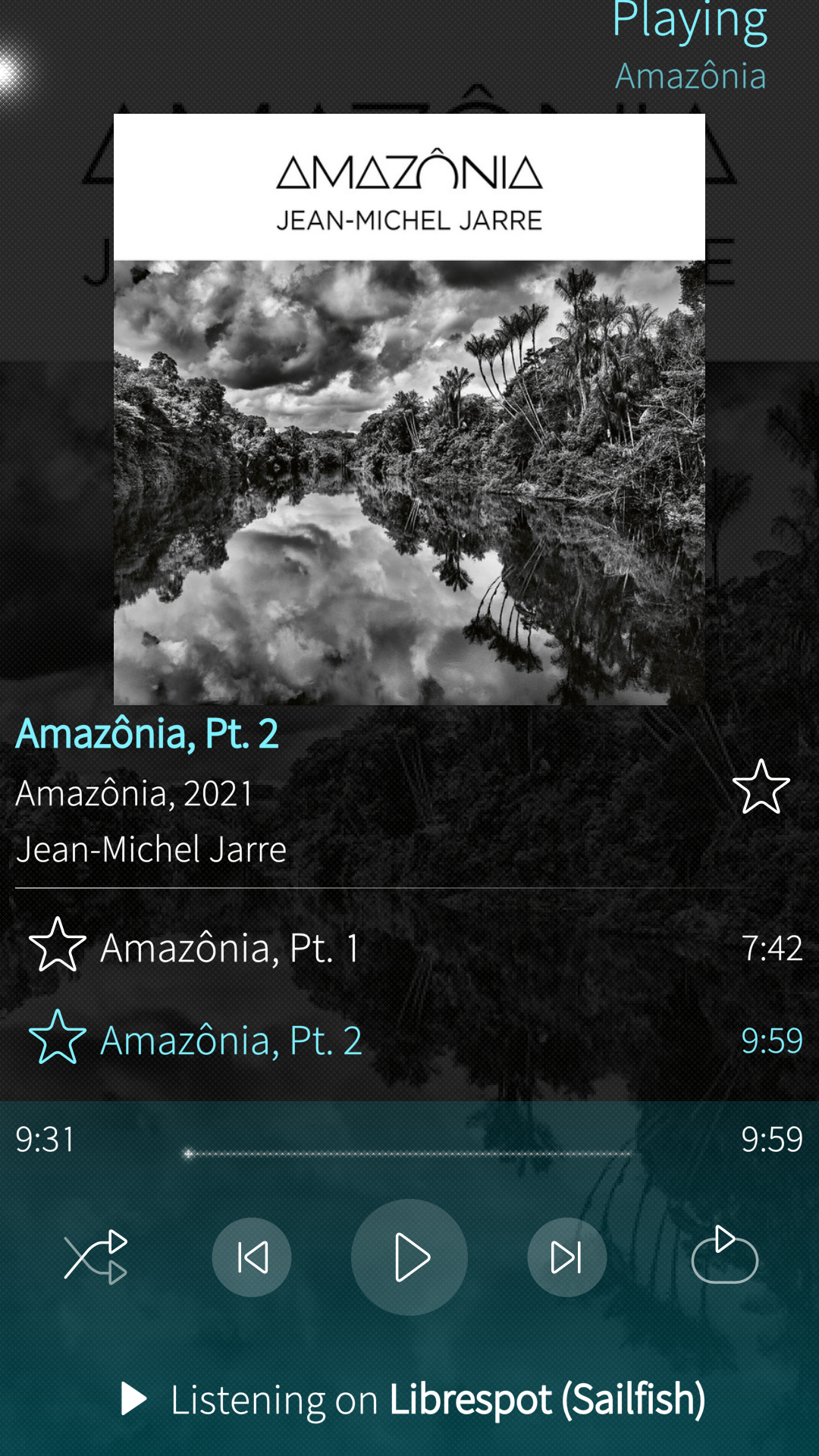819x1456 pixels.
Task: Tap the playback progress bar
Action: (409, 1153)
